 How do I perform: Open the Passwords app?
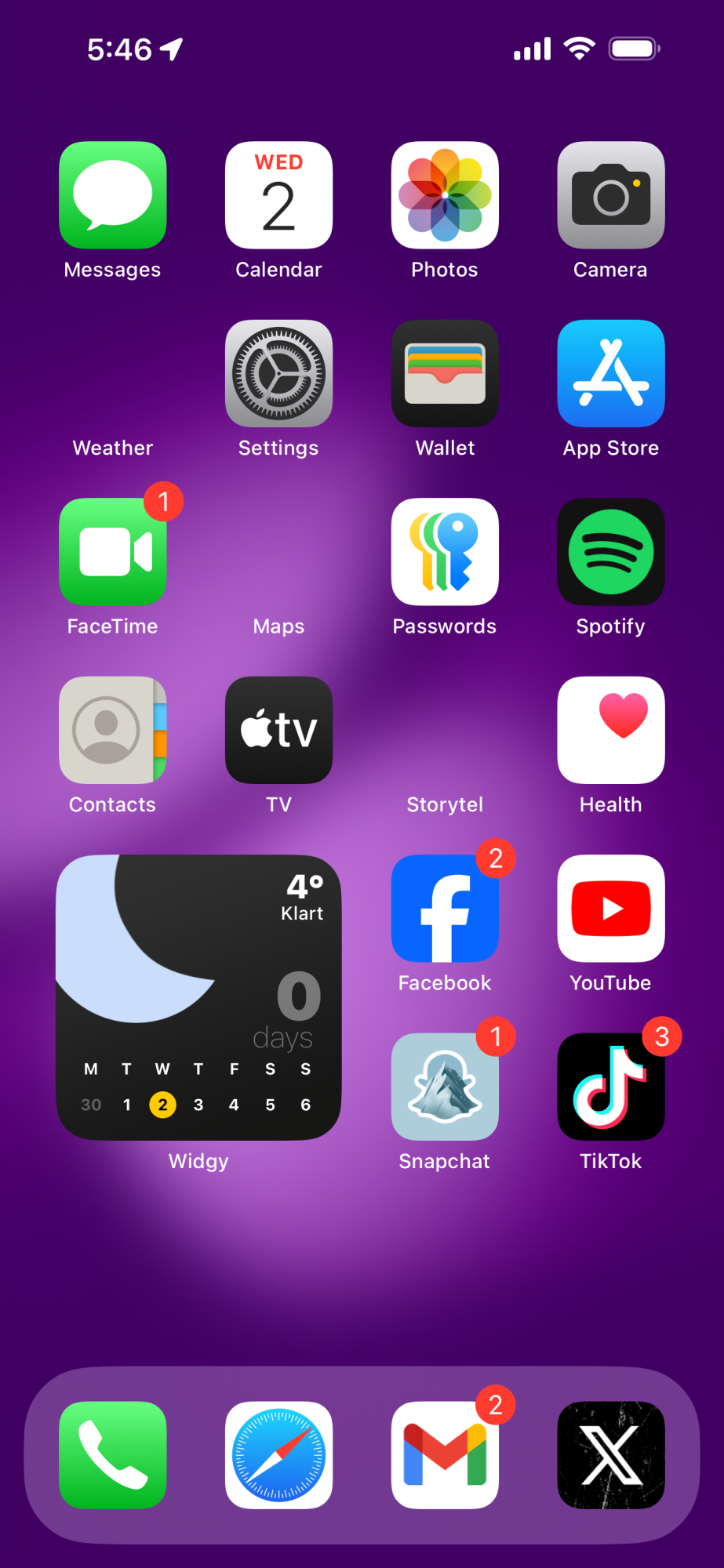coord(445,552)
